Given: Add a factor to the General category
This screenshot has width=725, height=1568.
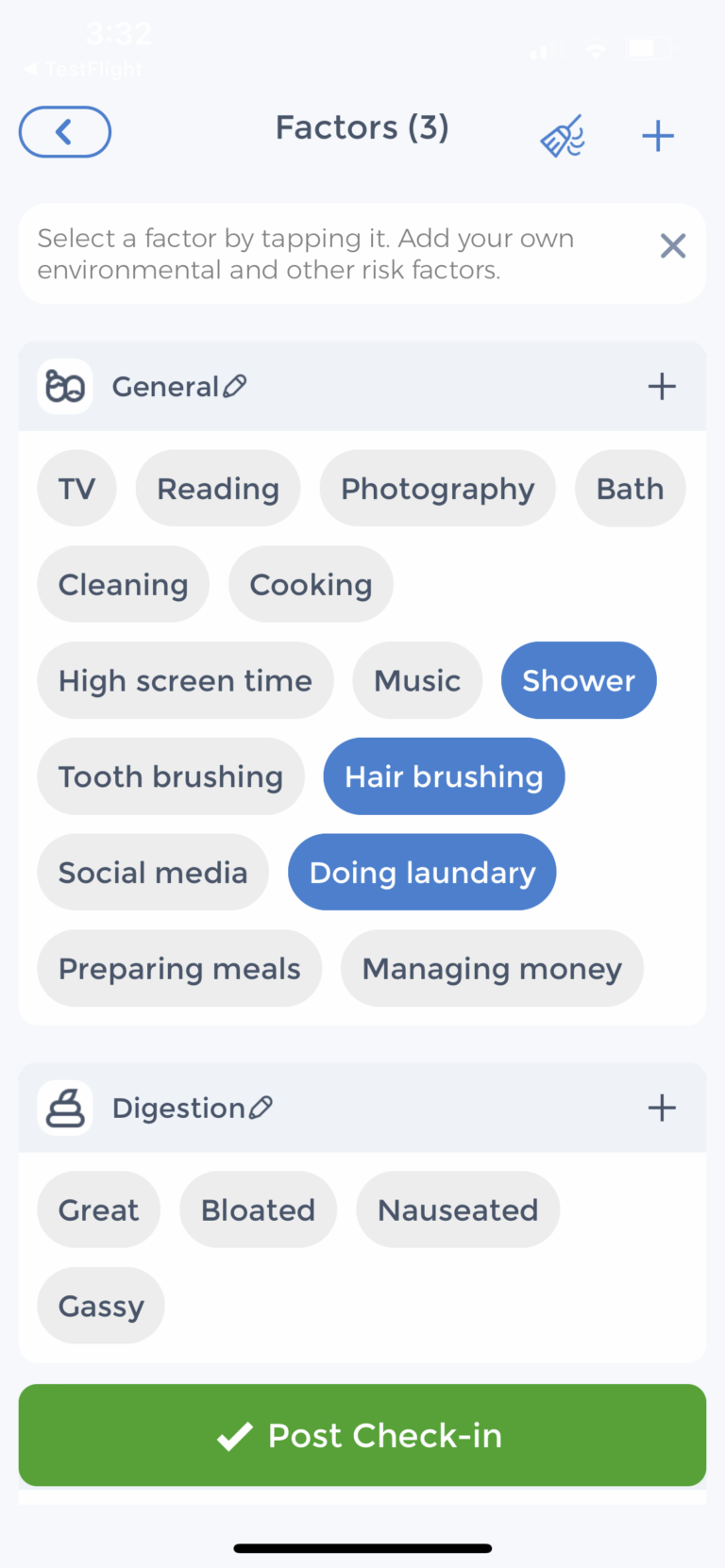Looking at the screenshot, I should 662,386.
